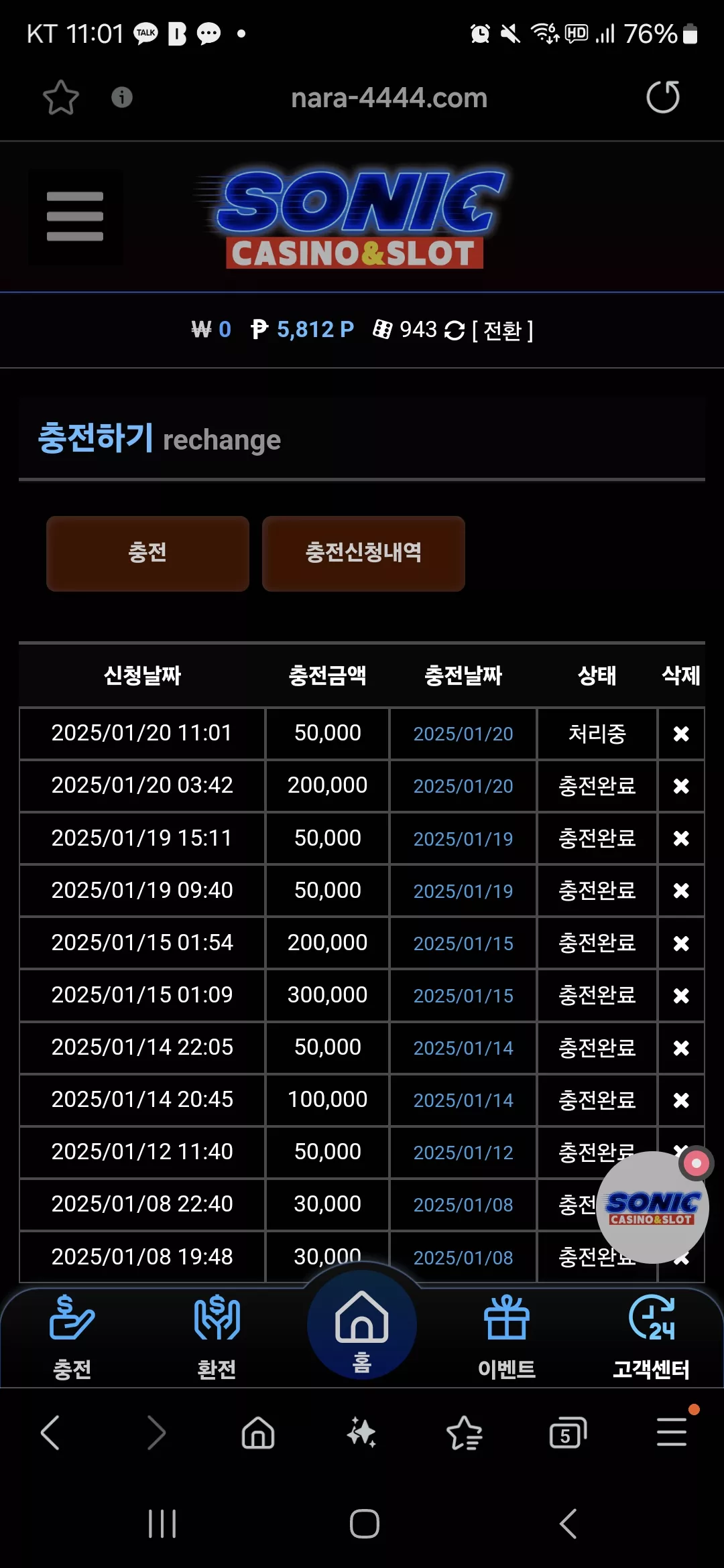Screen dimensions: 724x1568
Task: Remove the 2025/01/15 01:09 recharge row
Action: pos(681,996)
